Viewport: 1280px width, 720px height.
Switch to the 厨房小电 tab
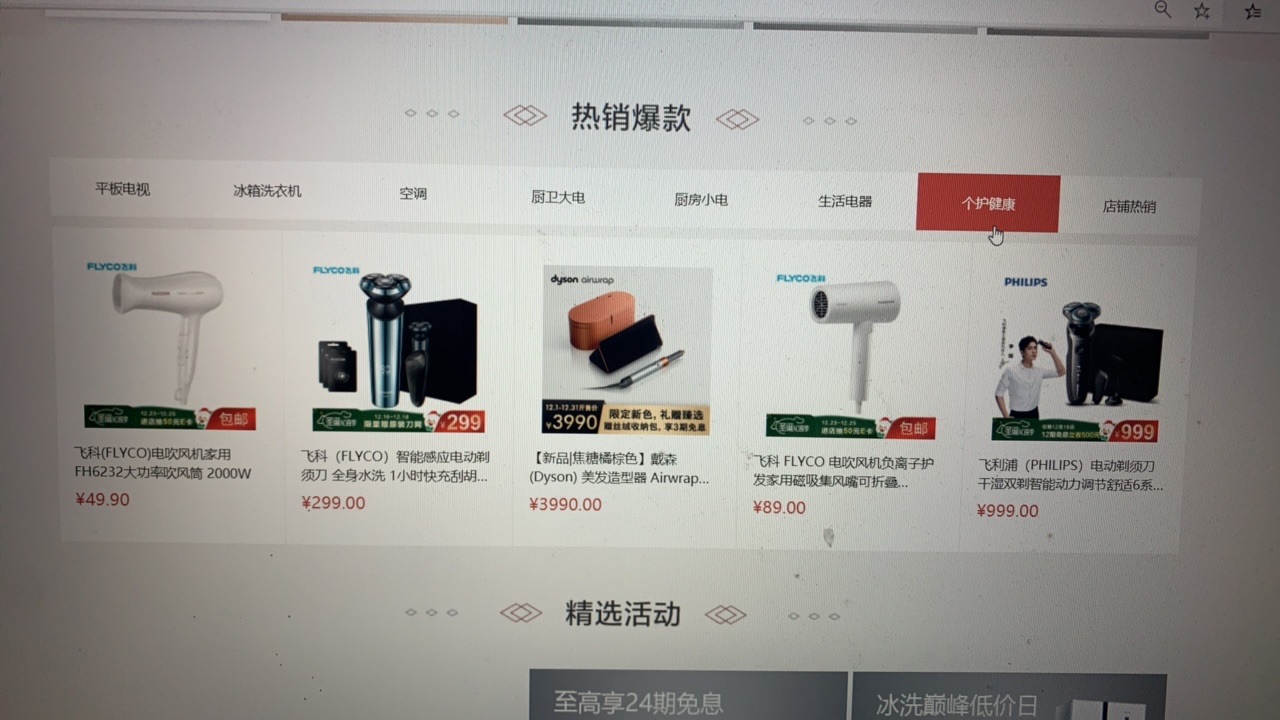click(x=701, y=199)
